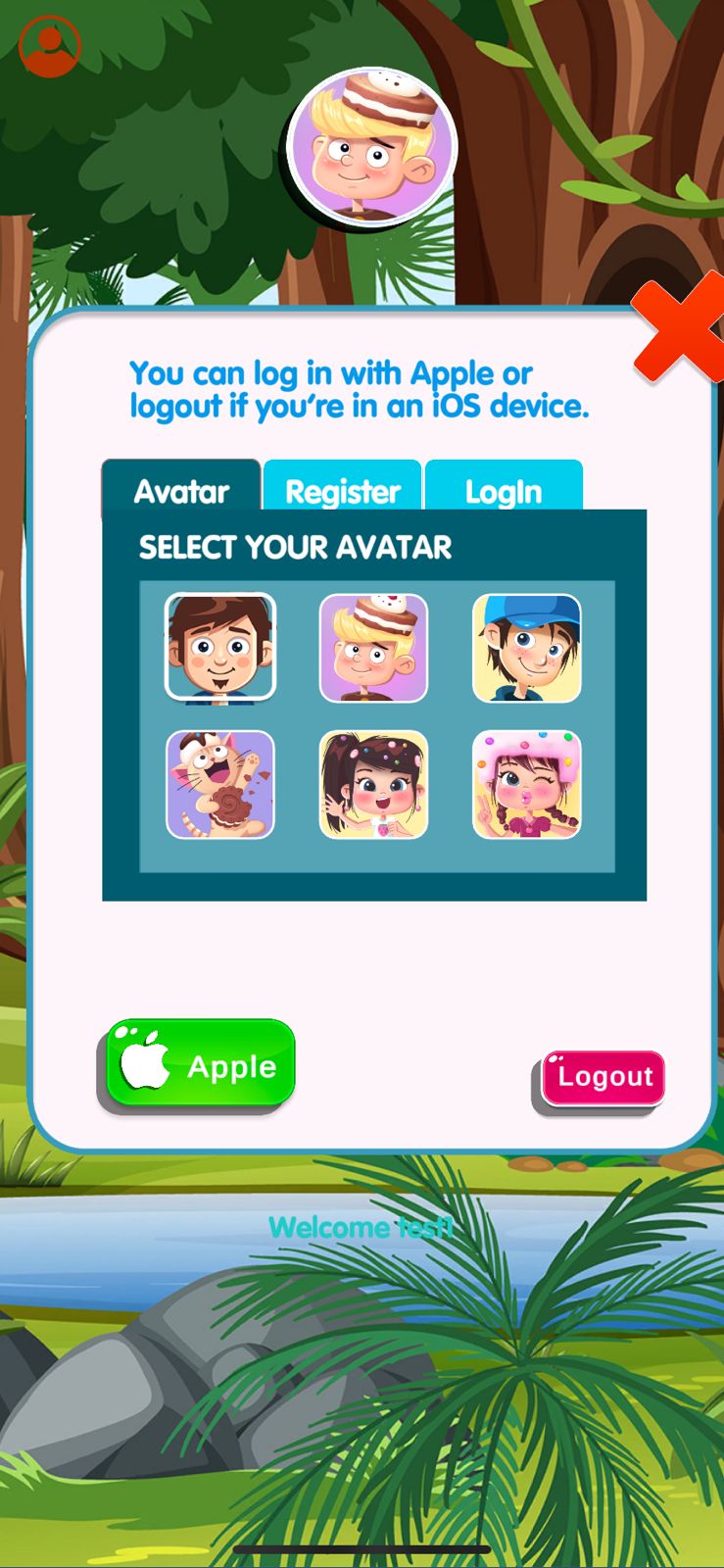
Task: Choose the cat with cookie avatar
Action: pos(220,785)
